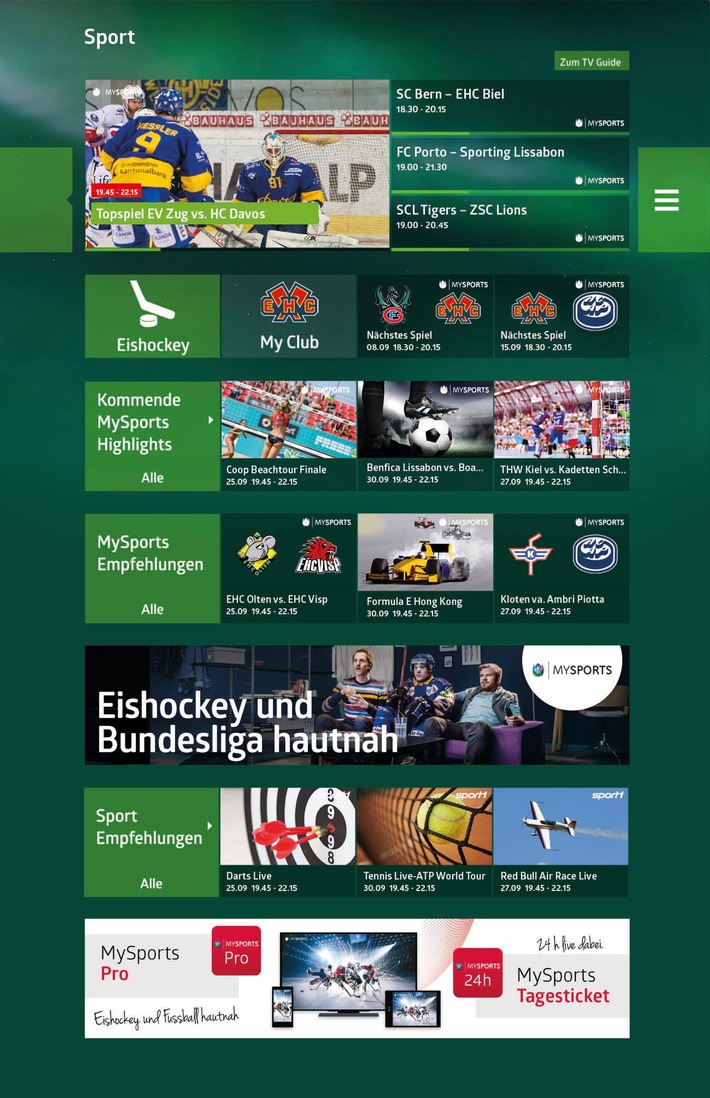
Task: Open the hamburger menu panel
Action: 666,200
